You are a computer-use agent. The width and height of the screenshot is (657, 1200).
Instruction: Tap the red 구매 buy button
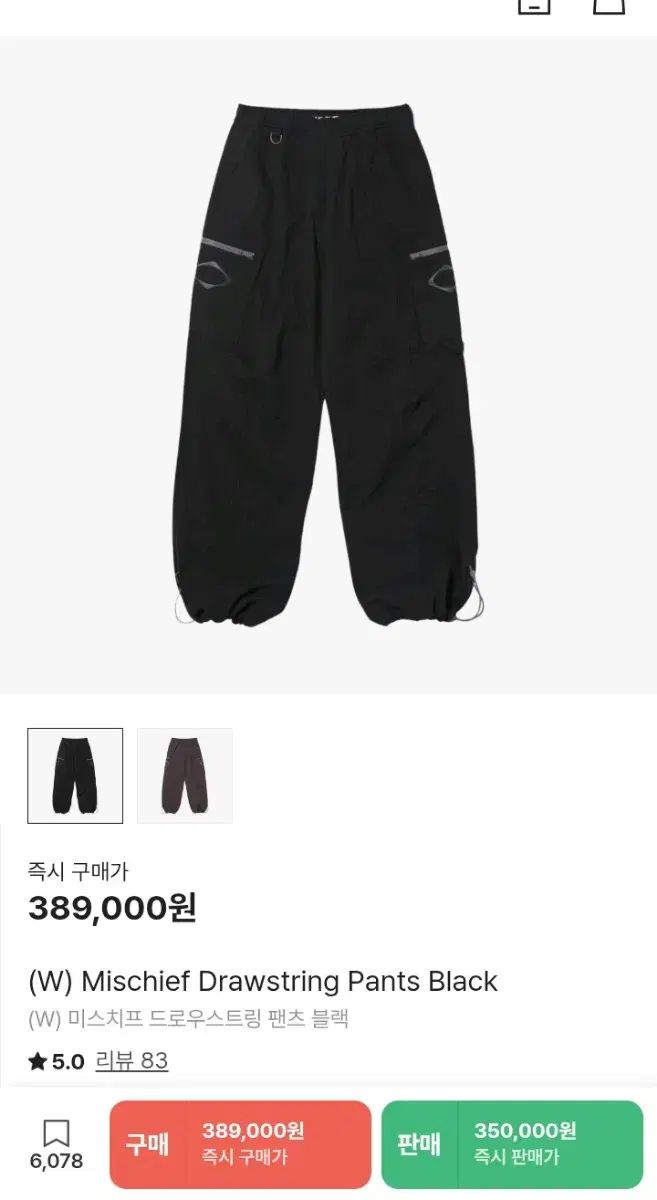(240, 1144)
